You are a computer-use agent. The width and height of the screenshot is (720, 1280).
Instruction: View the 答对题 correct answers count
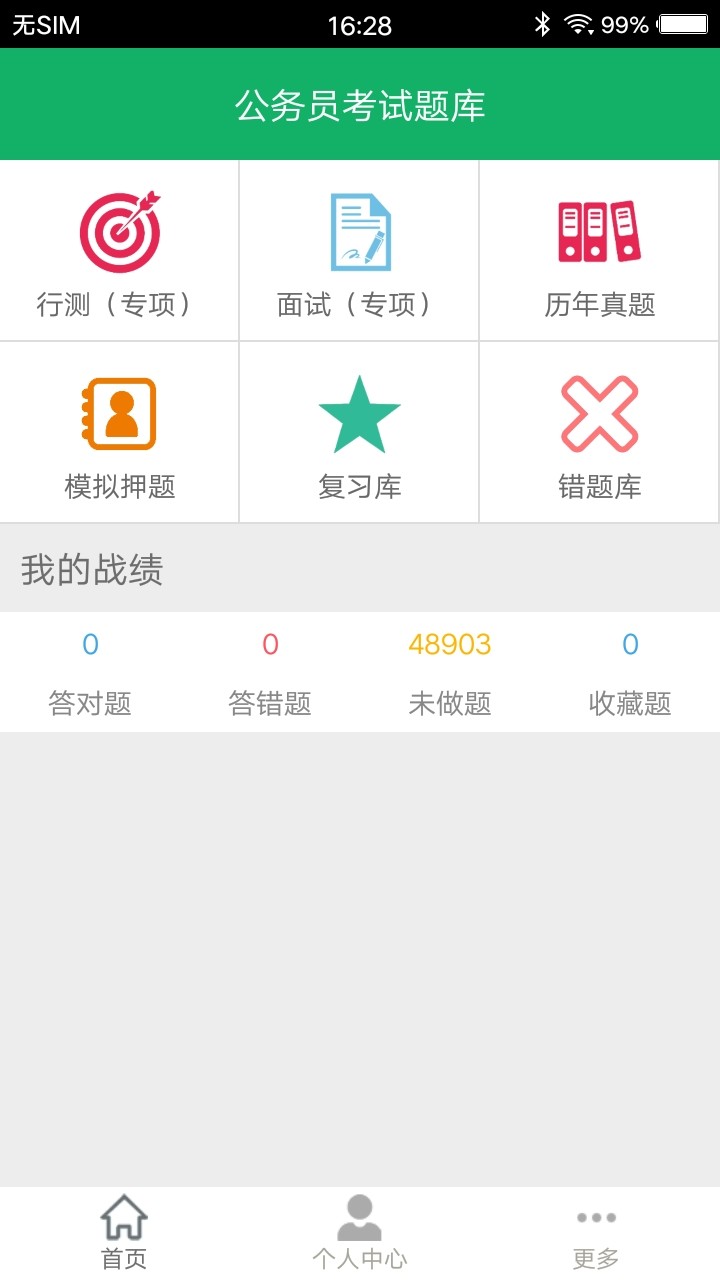pos(90,672)
